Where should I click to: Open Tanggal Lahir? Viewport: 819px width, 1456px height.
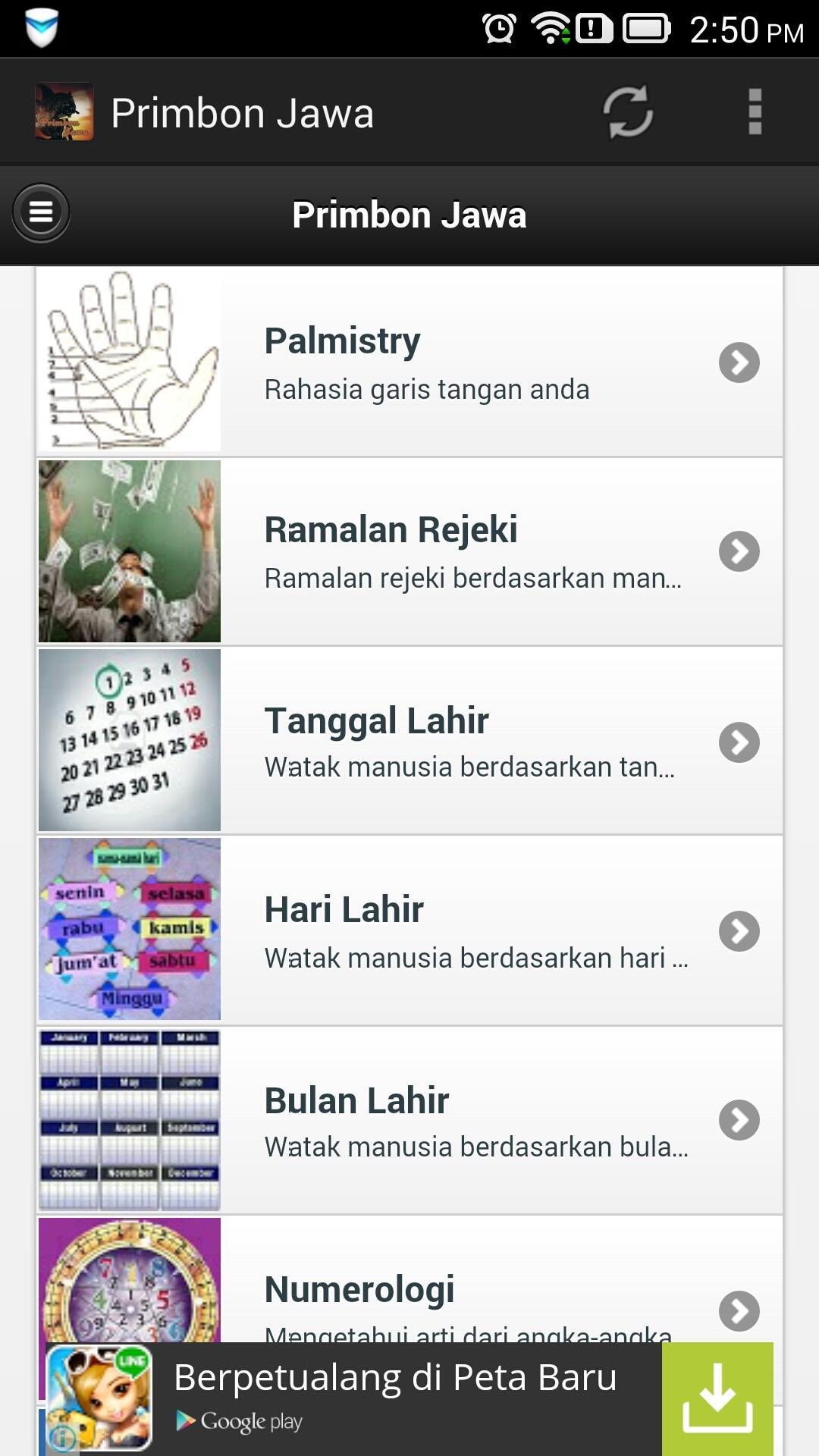tap(409, 741)
